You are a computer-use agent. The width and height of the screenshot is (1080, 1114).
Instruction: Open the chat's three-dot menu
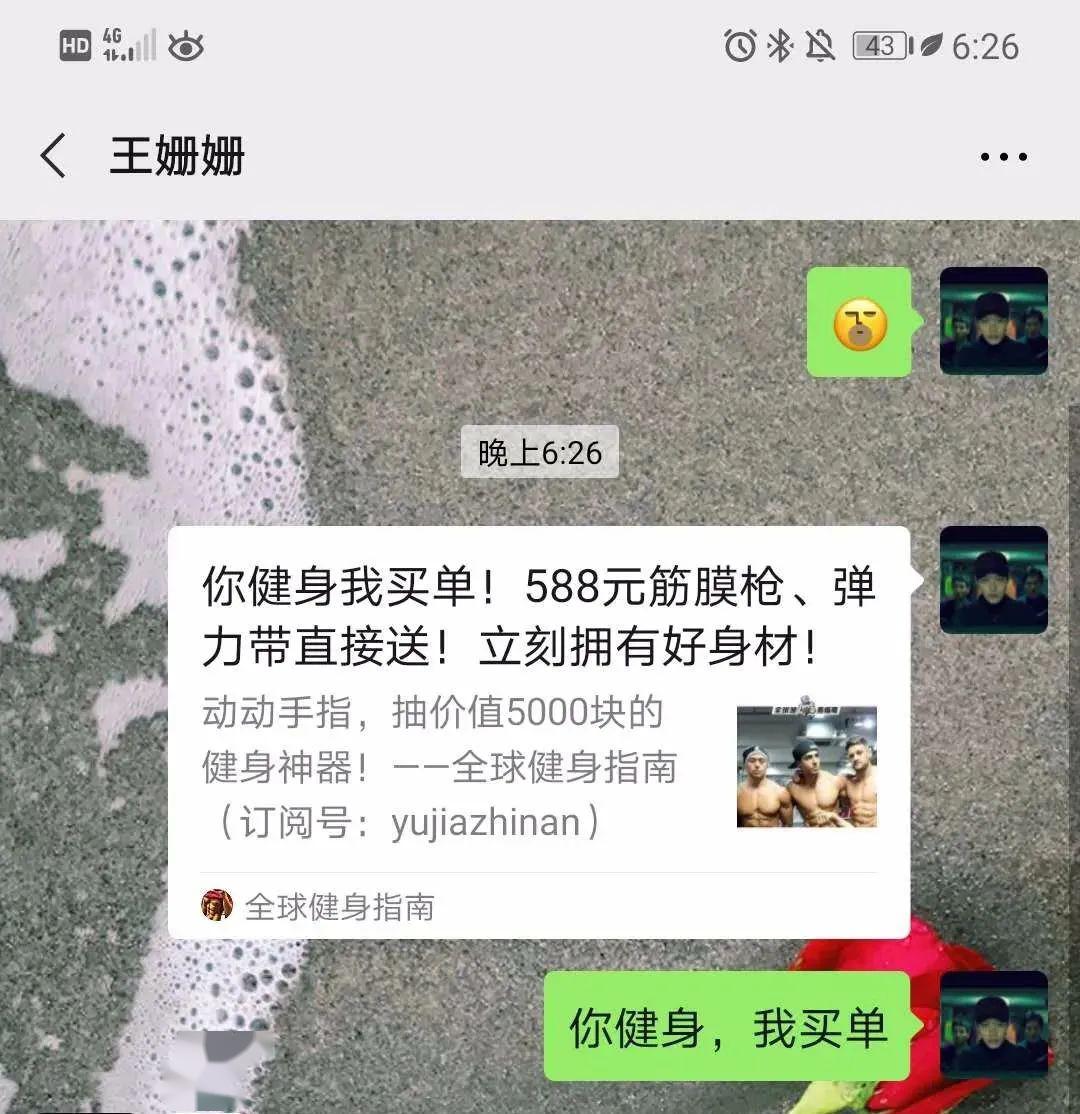pos(1003,157)
